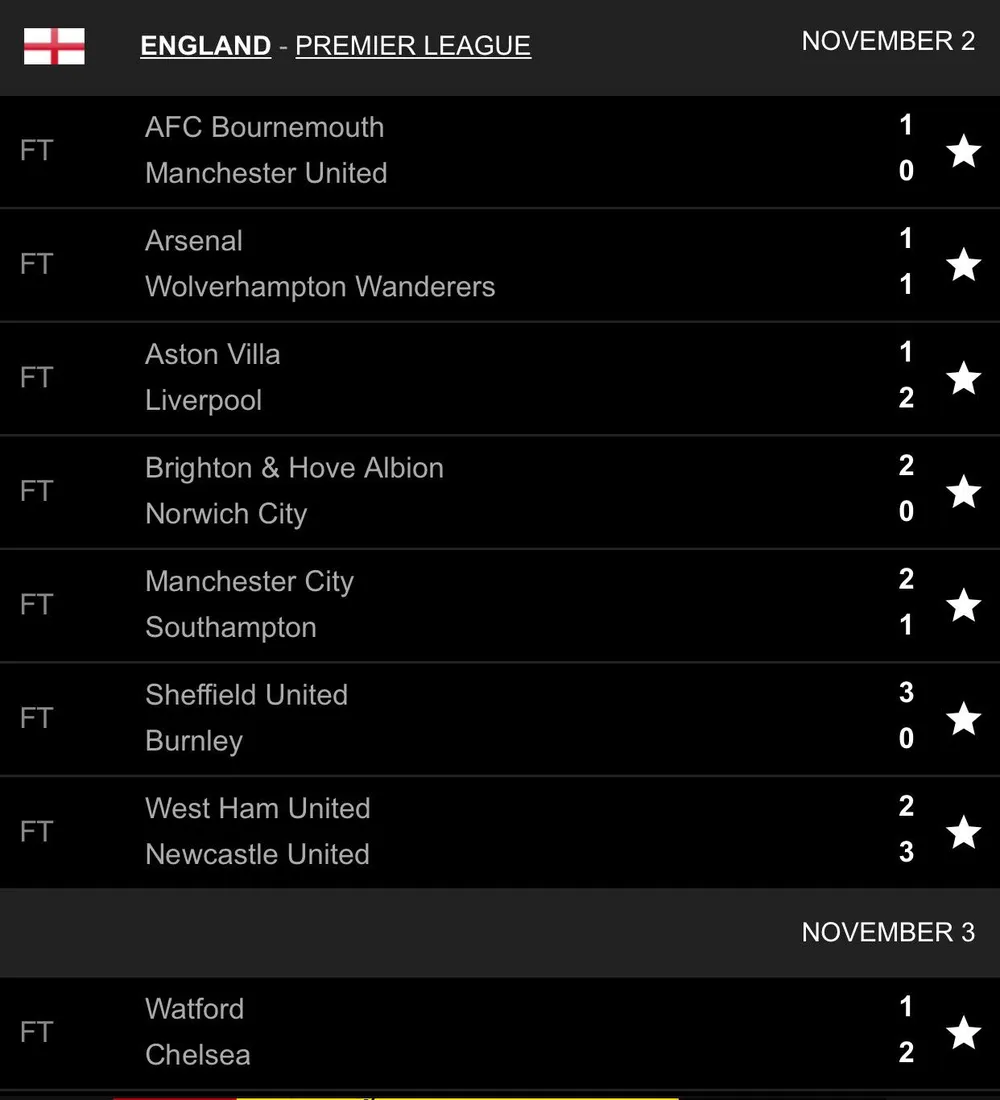Add Aston Villa vs Liverpool to favorites
The width and height of the screenshot is (1000, 1100).
tap(963, 378)
